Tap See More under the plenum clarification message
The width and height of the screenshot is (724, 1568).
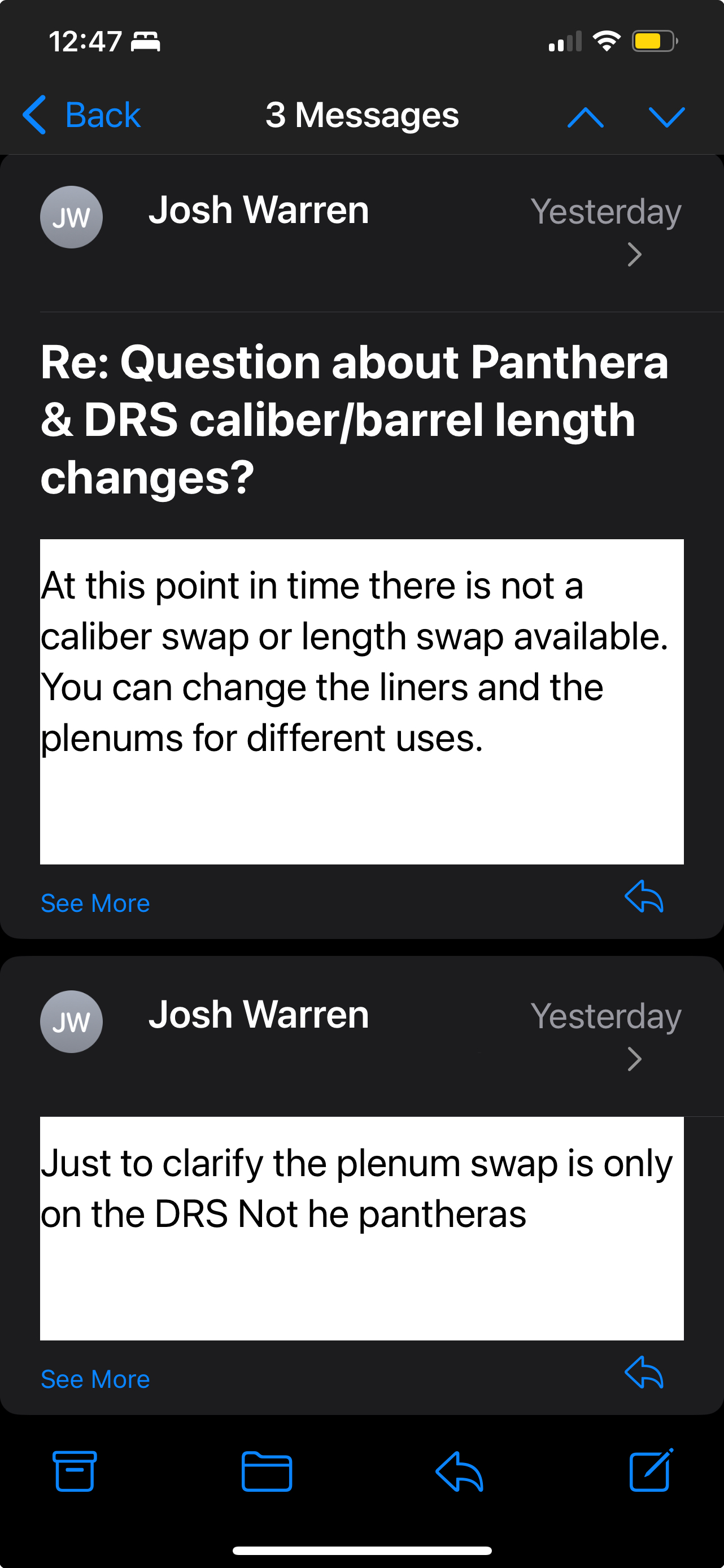[95, 1379]
